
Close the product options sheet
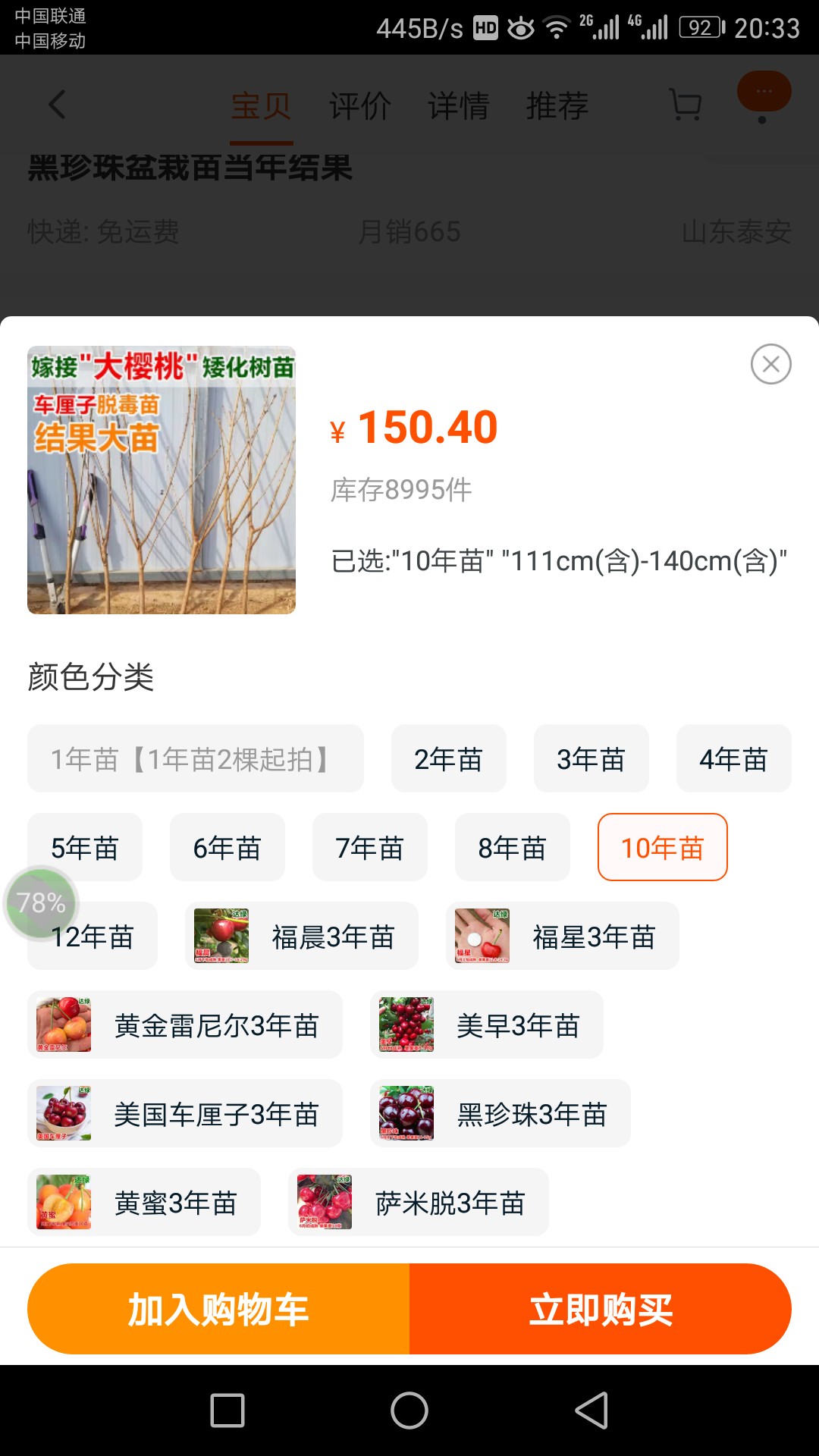770,364
